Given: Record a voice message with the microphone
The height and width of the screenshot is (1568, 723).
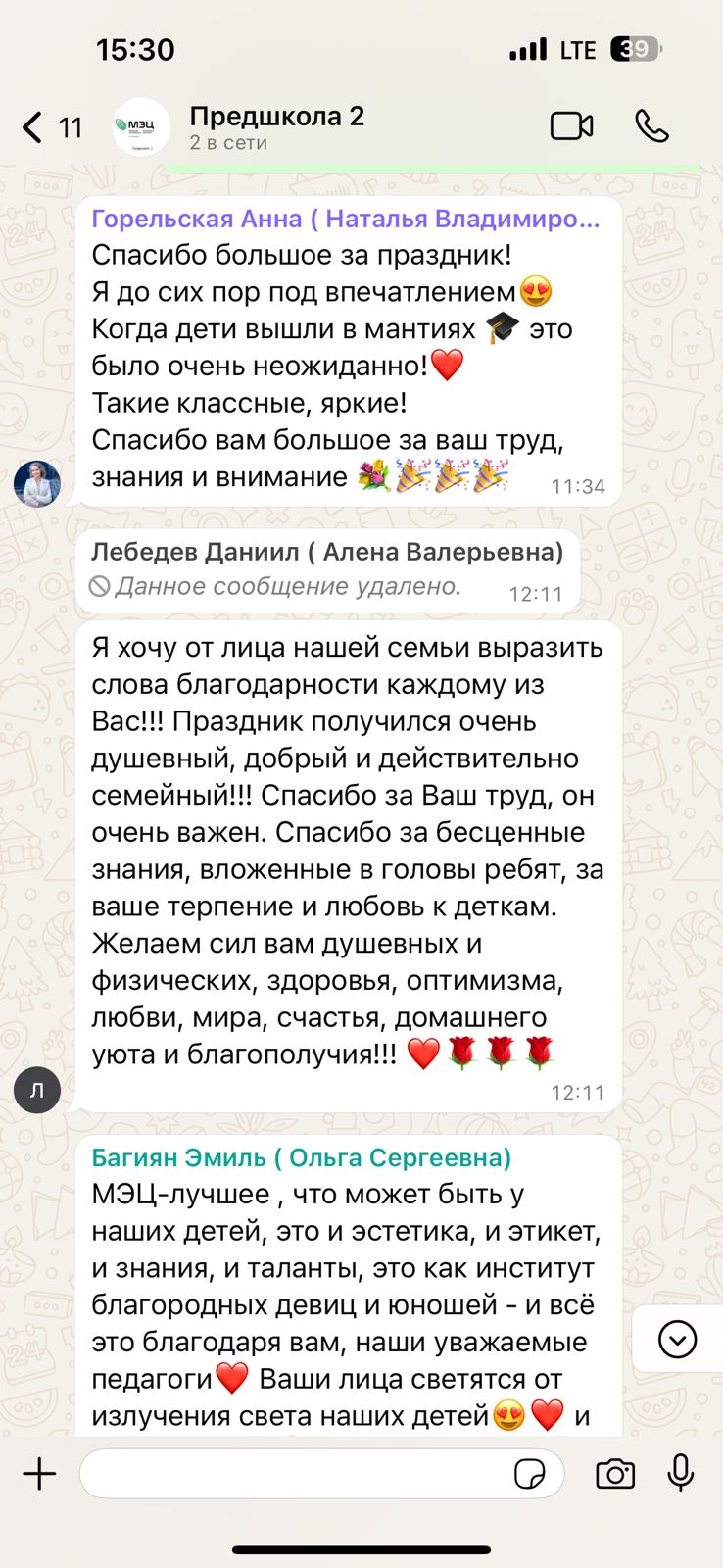Looking at the screenshot, I should [681, 1473].
